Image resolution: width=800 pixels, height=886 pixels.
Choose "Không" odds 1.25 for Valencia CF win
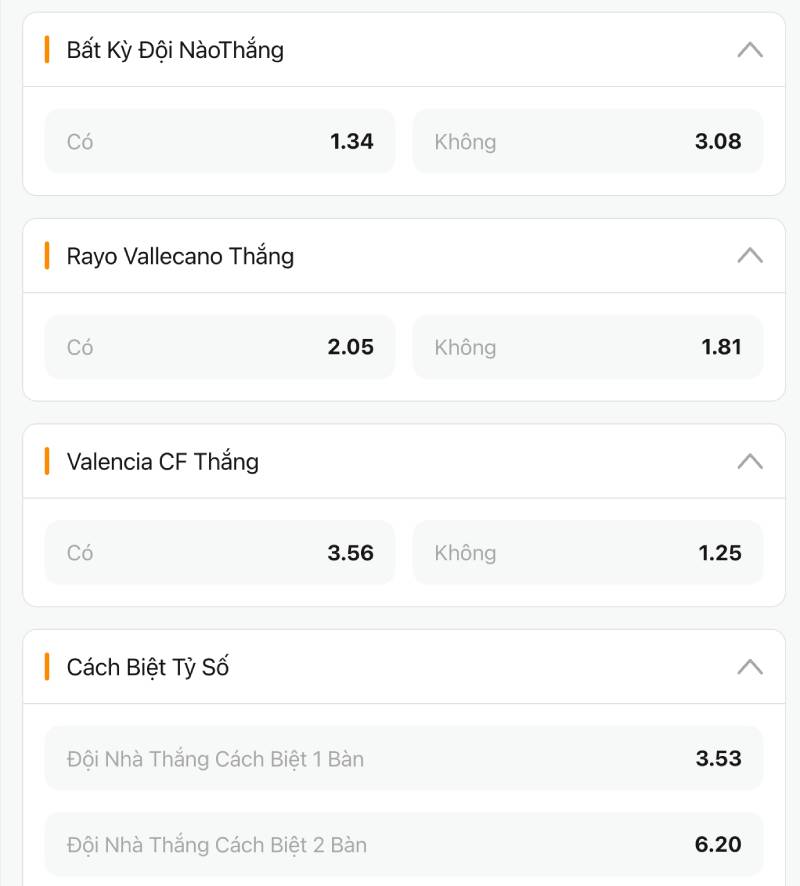pyautogui.click(x=587, y=552)
